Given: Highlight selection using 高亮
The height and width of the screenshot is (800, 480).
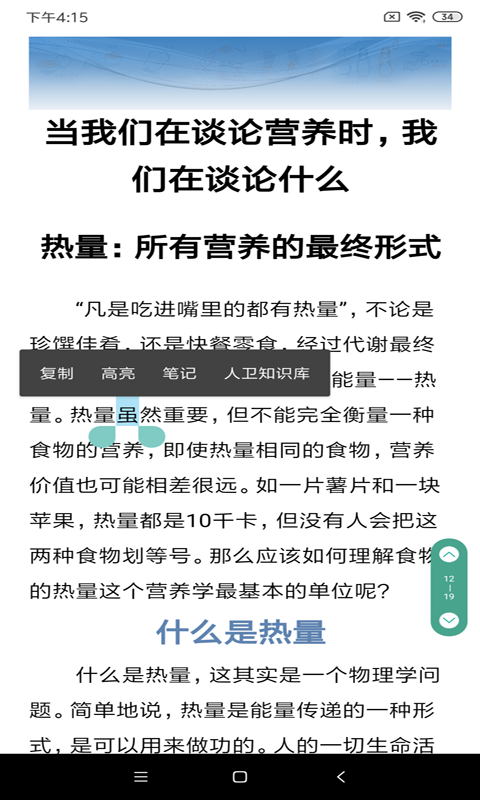Looking at the screenshot, I should (118, 373).
